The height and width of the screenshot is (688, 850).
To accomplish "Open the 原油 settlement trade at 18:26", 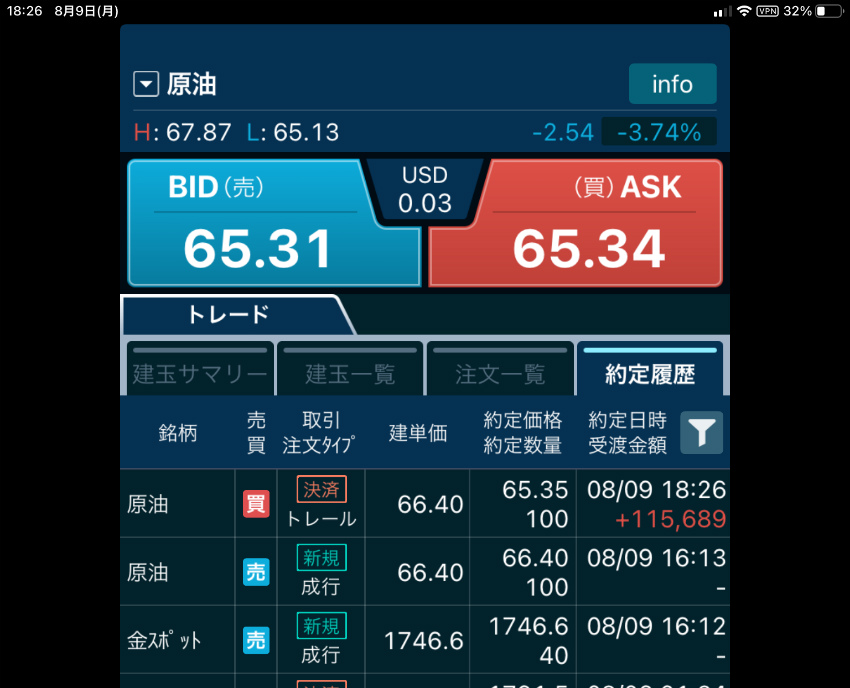I will tap(425, 504).
